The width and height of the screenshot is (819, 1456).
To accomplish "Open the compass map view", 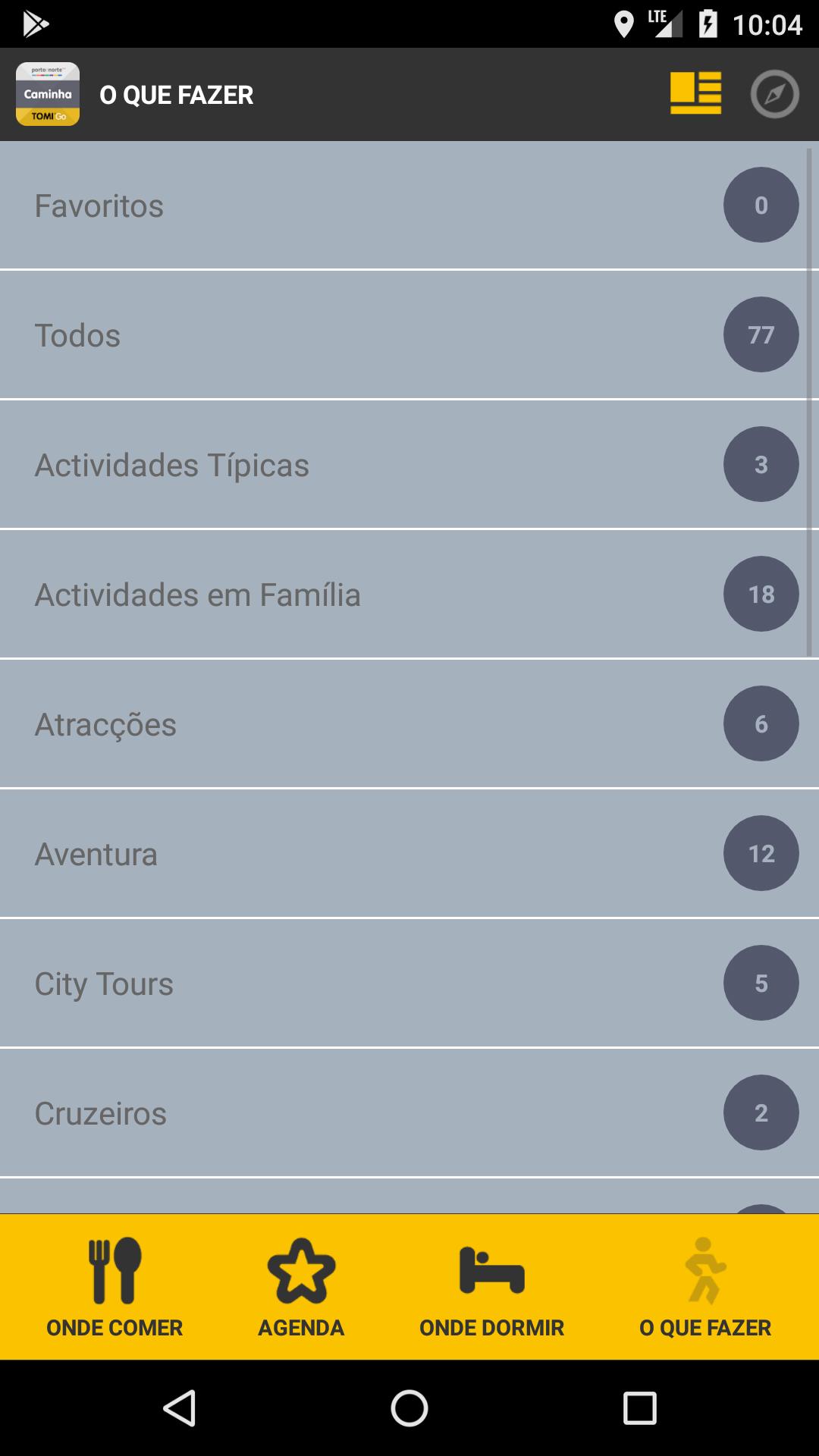I will click(774, 94).
